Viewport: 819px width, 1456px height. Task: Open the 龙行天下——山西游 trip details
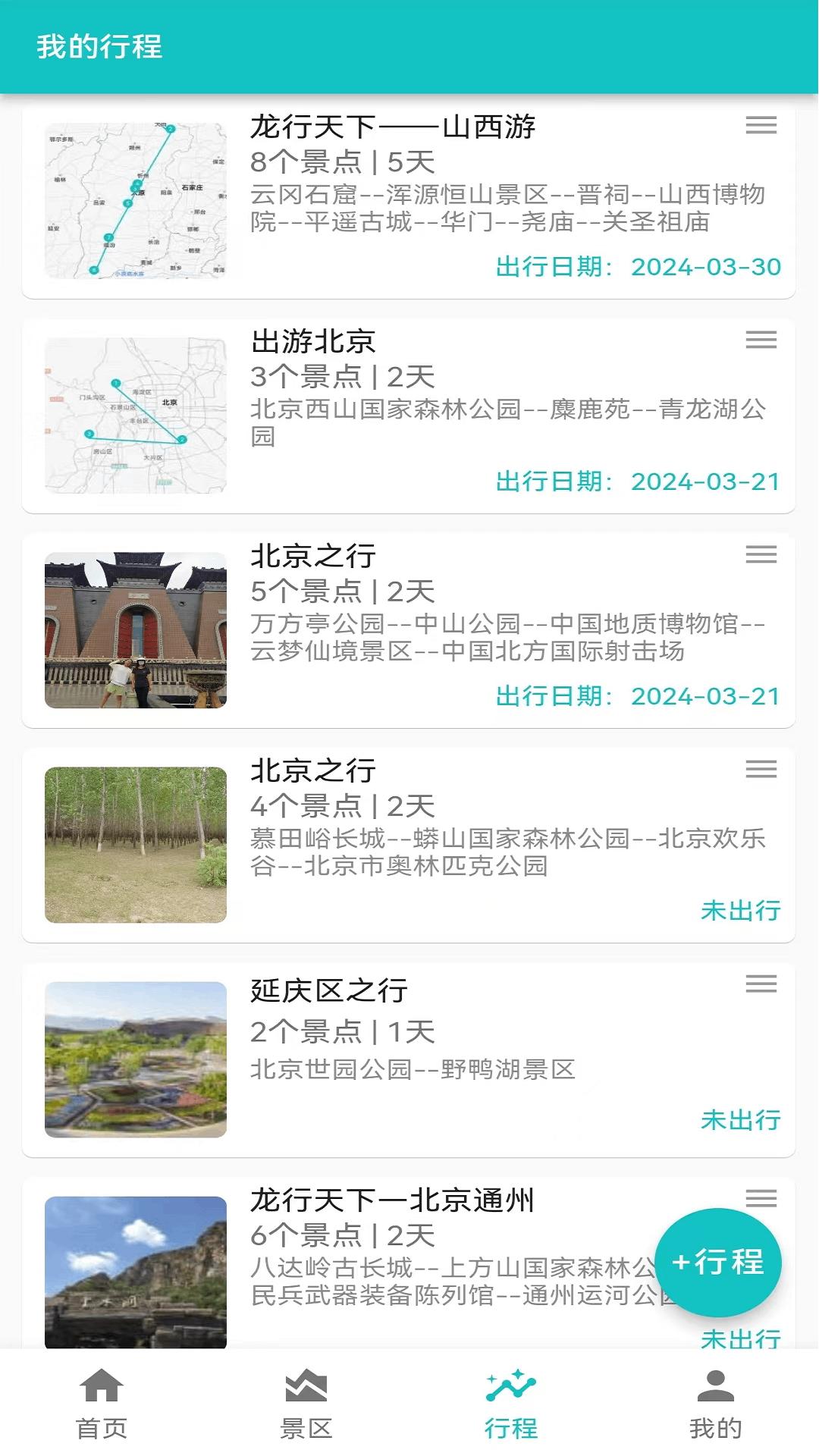point(394,127)
